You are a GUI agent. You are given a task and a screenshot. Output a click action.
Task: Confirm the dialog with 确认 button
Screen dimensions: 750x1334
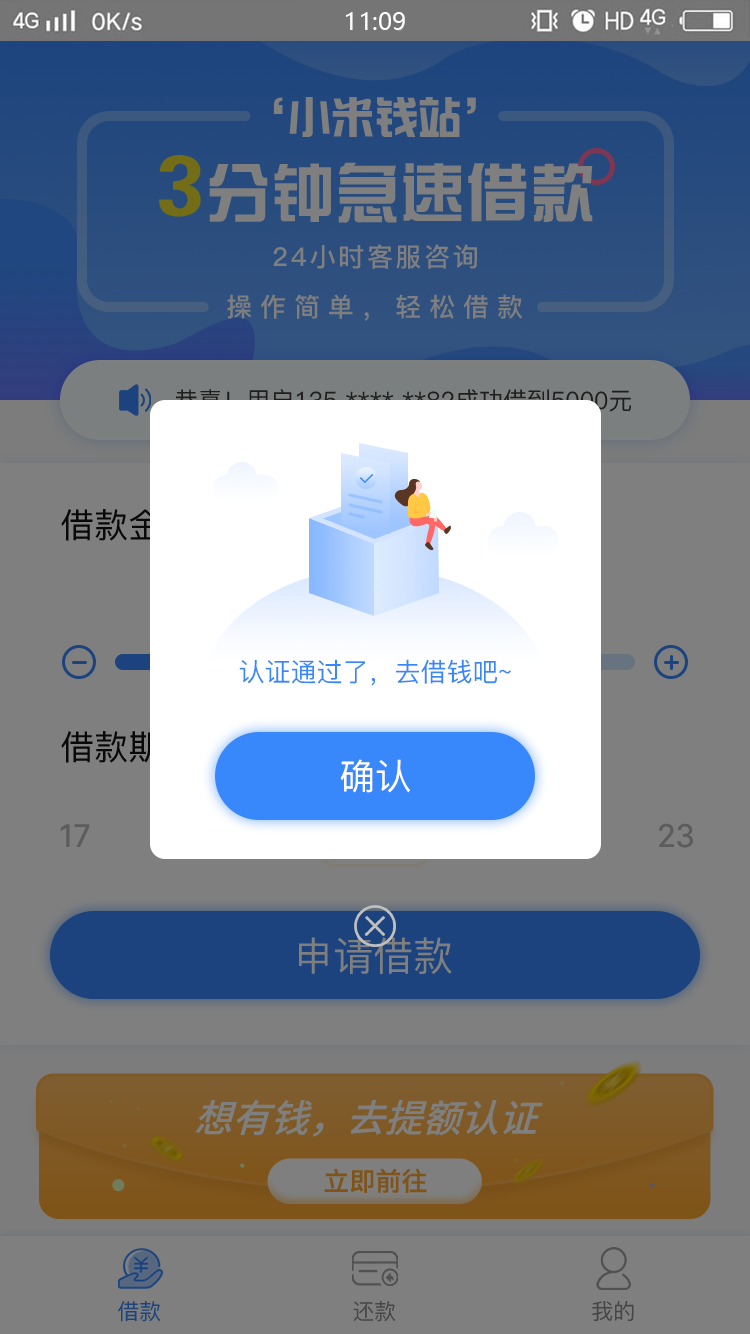[x=375, y=776]
